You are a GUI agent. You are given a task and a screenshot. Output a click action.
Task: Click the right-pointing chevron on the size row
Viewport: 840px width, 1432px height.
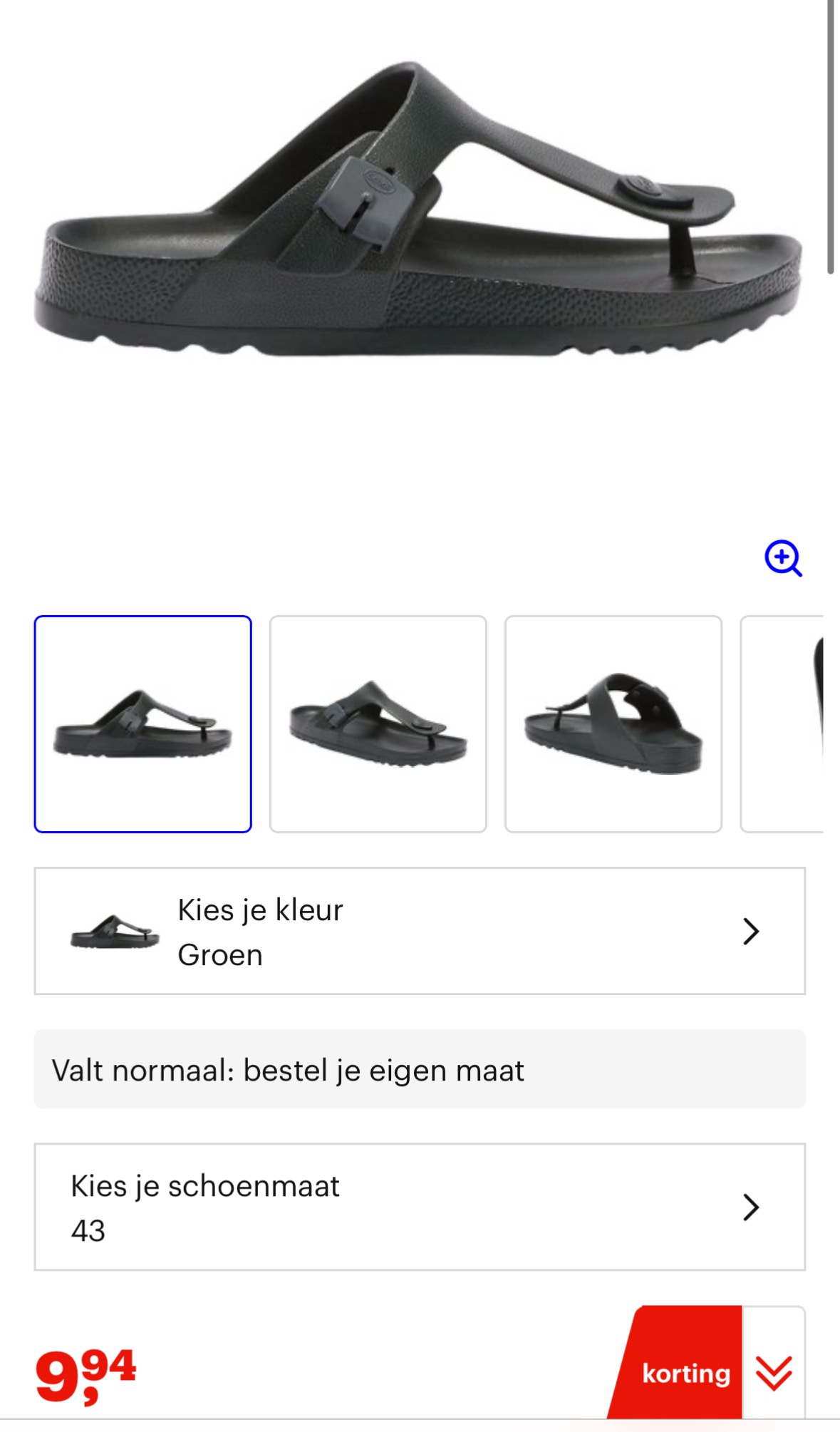pyautogui.click(x=750, y=1208)
